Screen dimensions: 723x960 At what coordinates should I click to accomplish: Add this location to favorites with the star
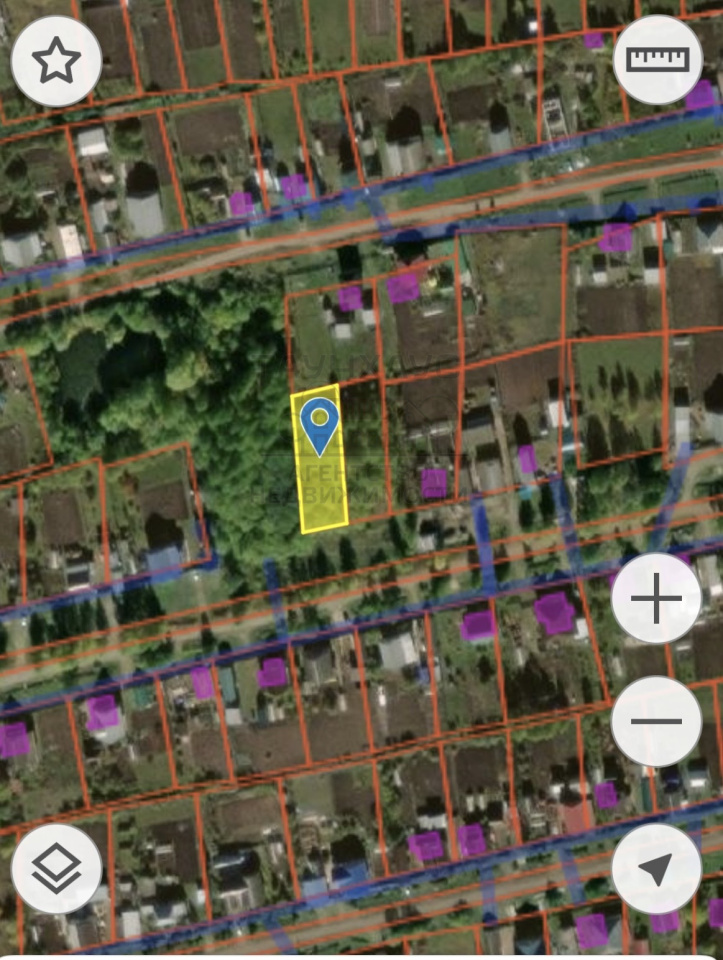click(x=56, y=61)
